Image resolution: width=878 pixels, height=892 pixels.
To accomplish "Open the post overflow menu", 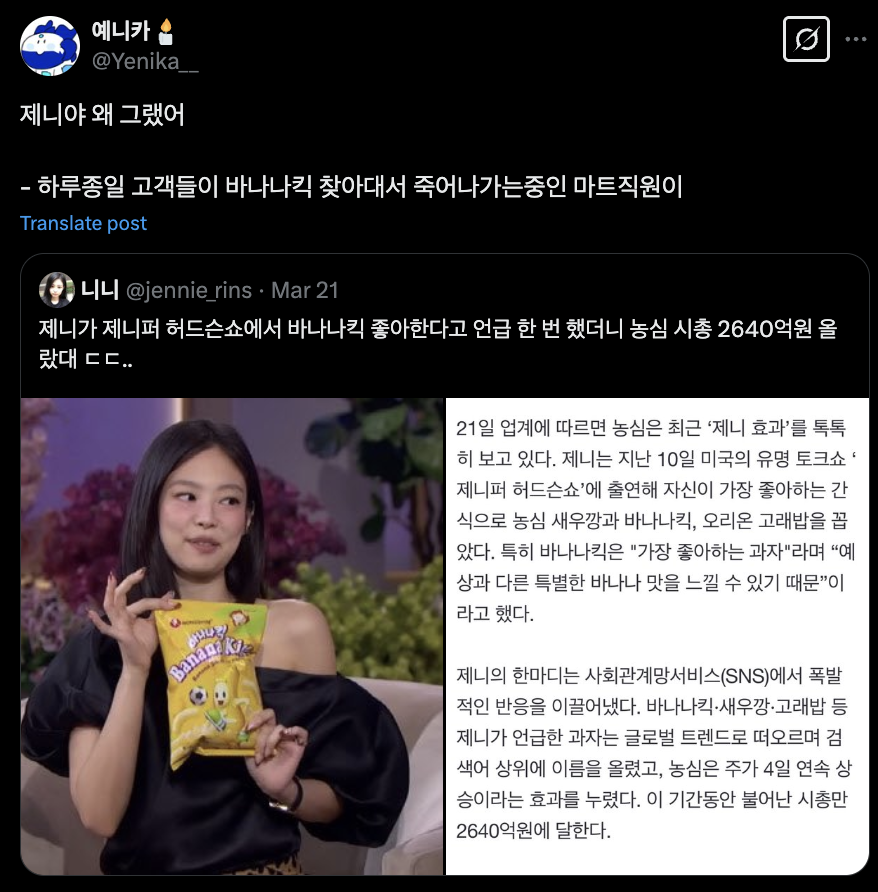I will point(856,40).
